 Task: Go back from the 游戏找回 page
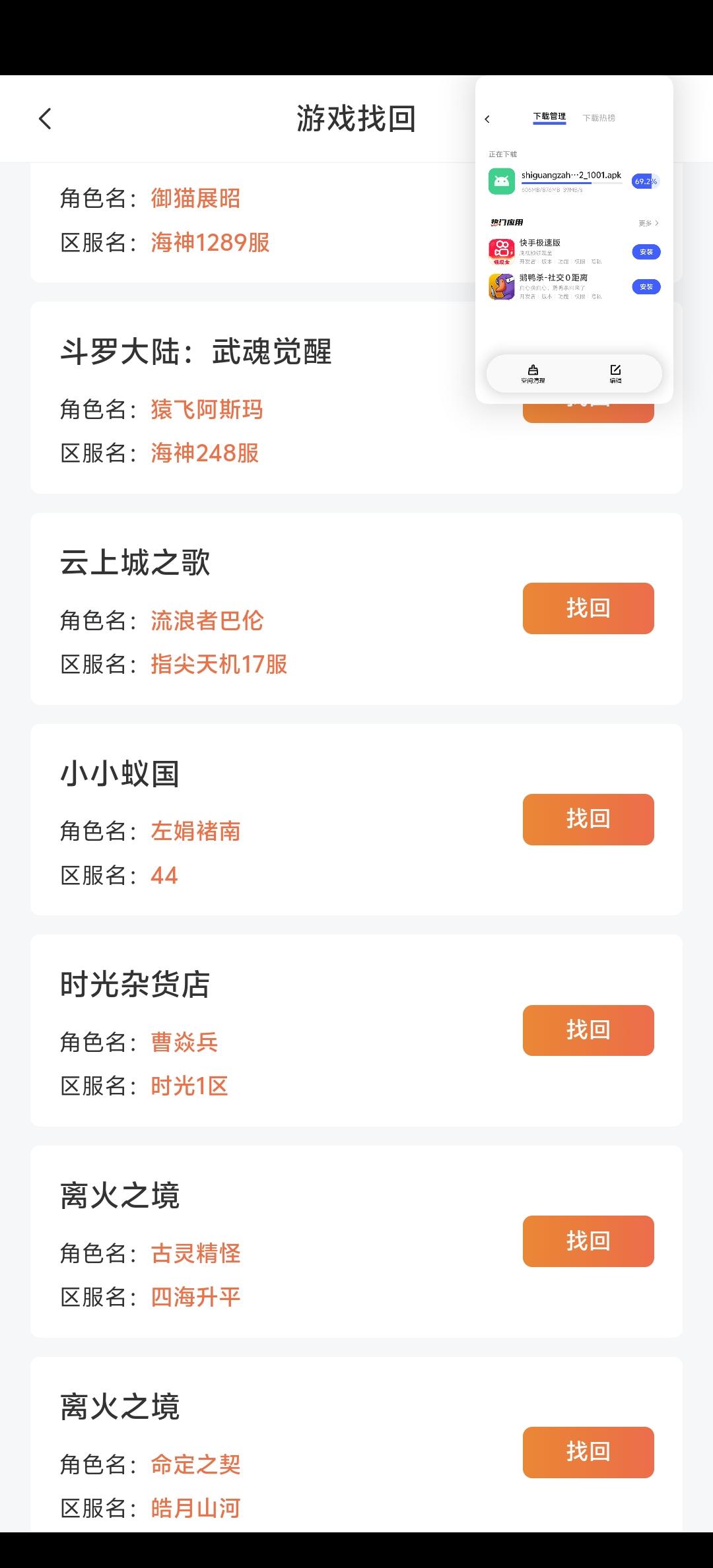(45, 119)
